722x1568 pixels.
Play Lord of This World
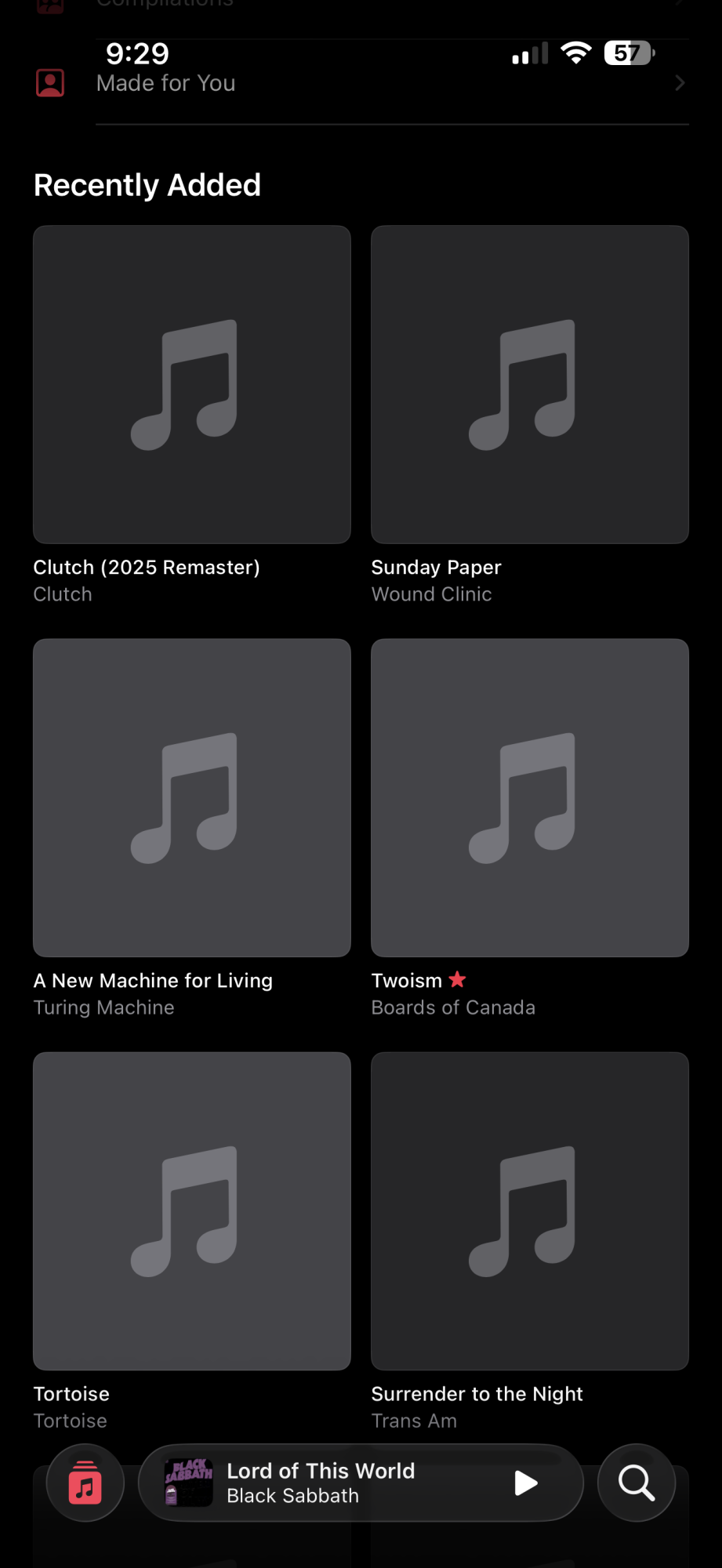[x=525, y=1483]
